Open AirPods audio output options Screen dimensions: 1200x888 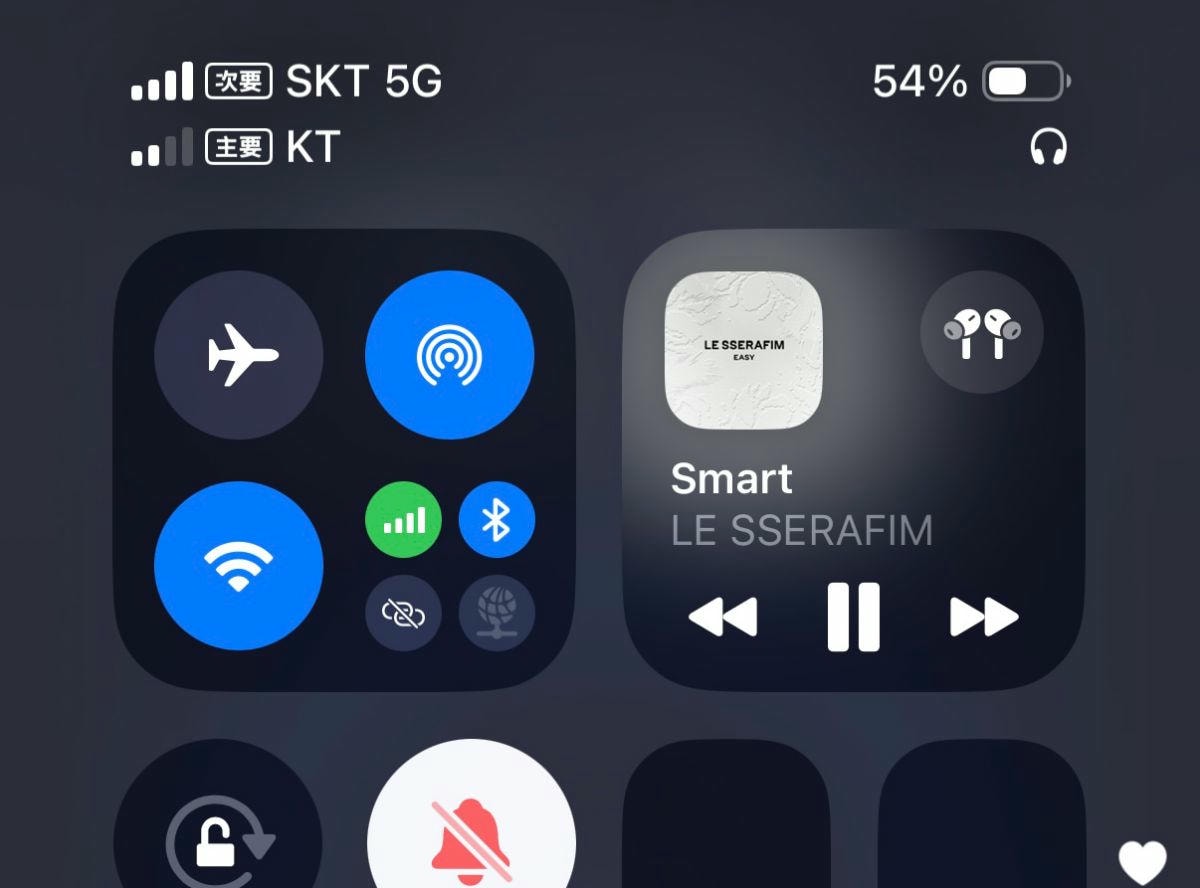coord(981,332)
